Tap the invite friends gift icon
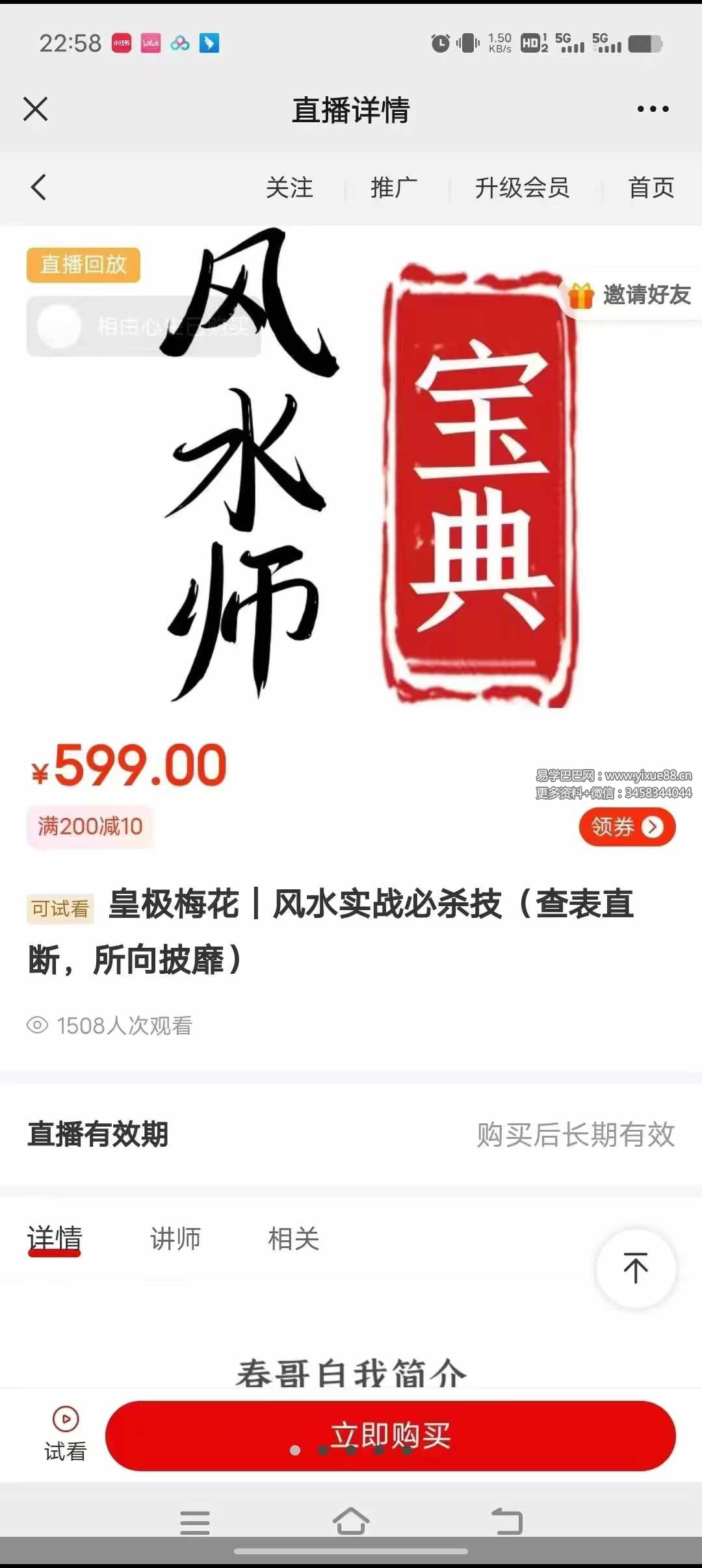This screenshot has height=1568, width=702. click(580, 296)
